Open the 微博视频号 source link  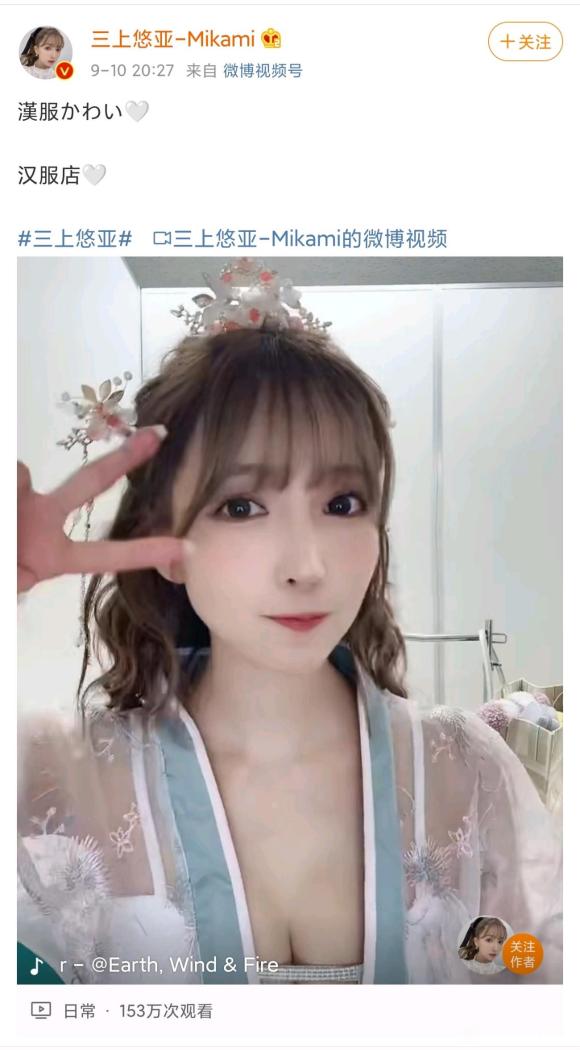263,70
